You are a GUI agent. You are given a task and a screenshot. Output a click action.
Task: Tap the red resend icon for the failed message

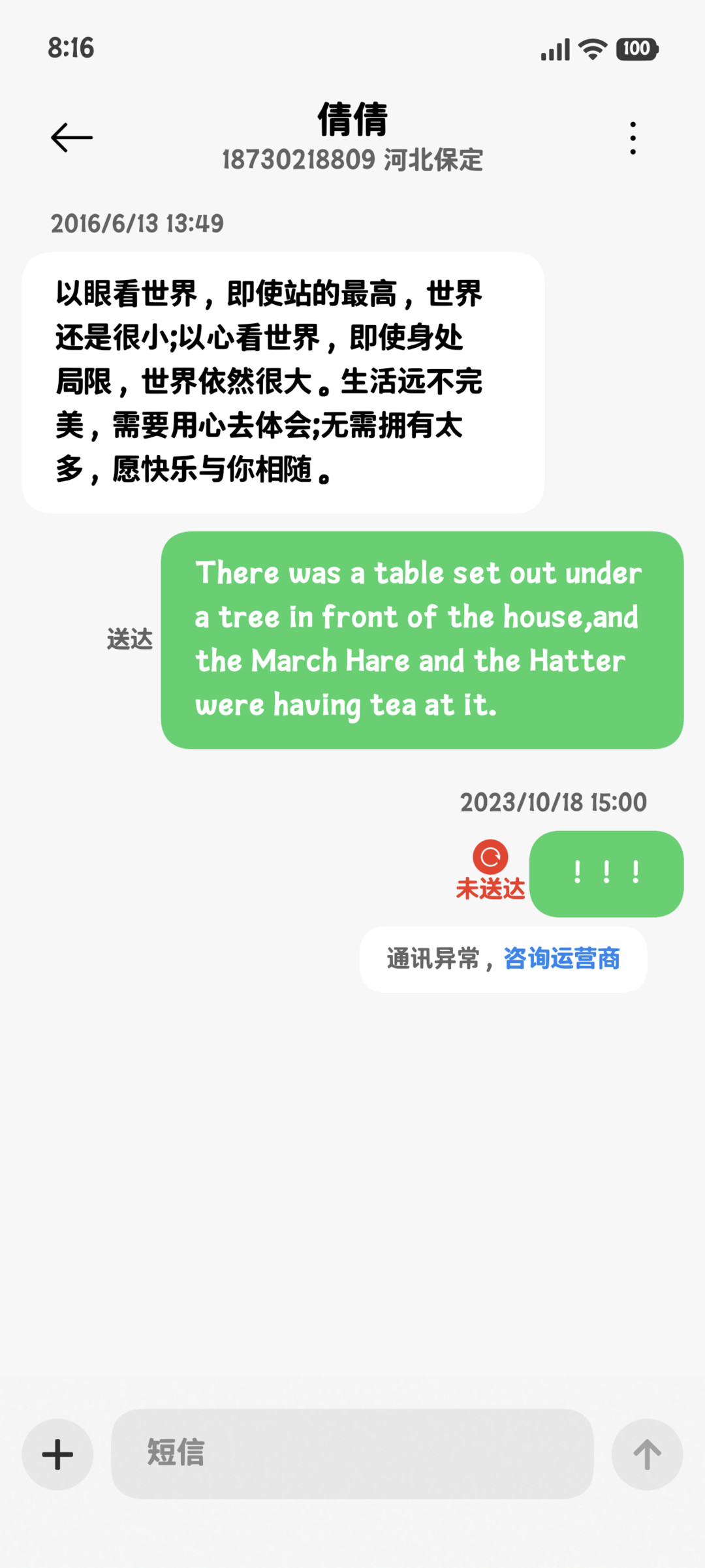click(x=490, y=856)
